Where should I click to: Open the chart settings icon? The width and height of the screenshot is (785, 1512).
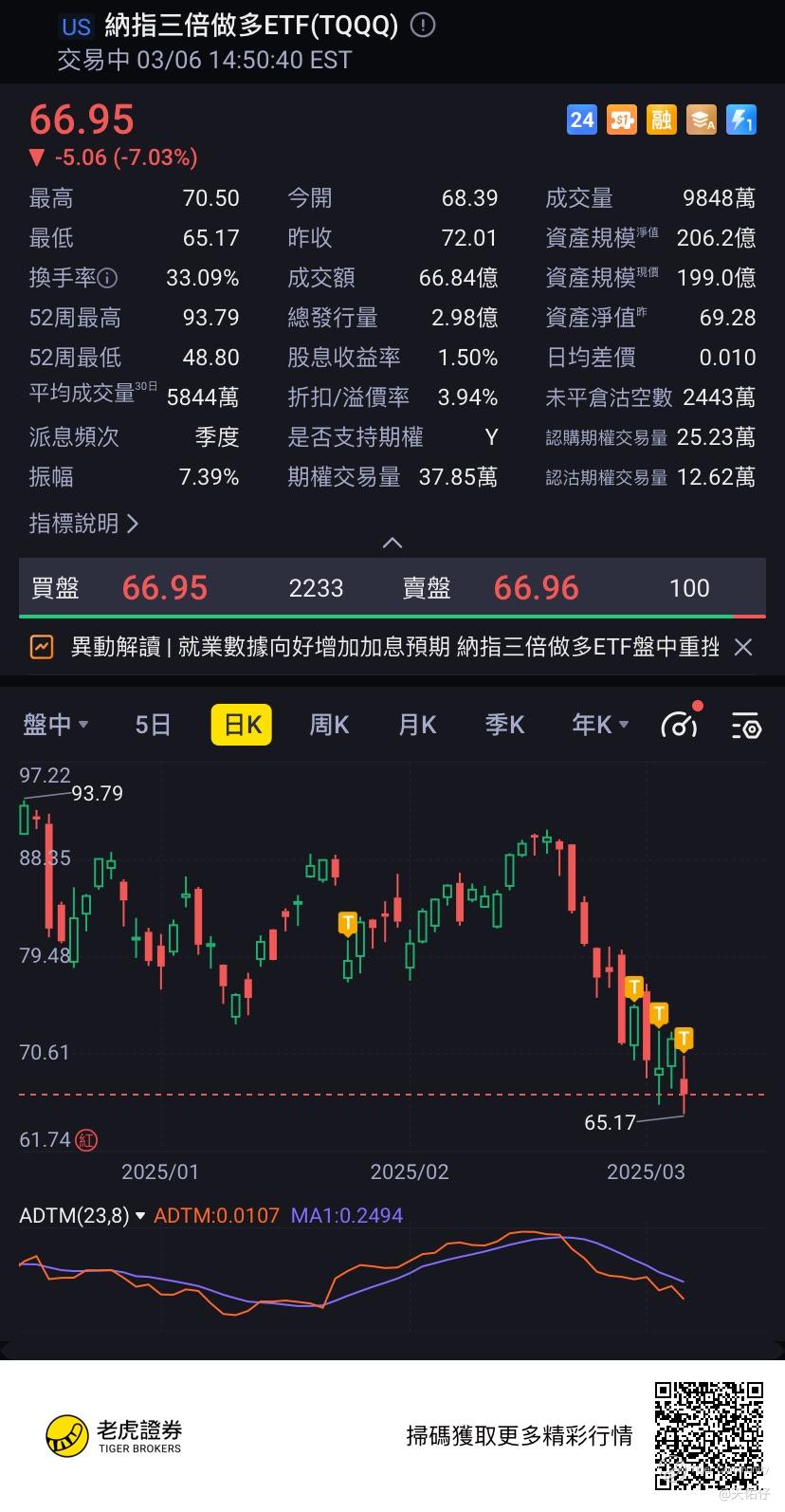point(746,726)
